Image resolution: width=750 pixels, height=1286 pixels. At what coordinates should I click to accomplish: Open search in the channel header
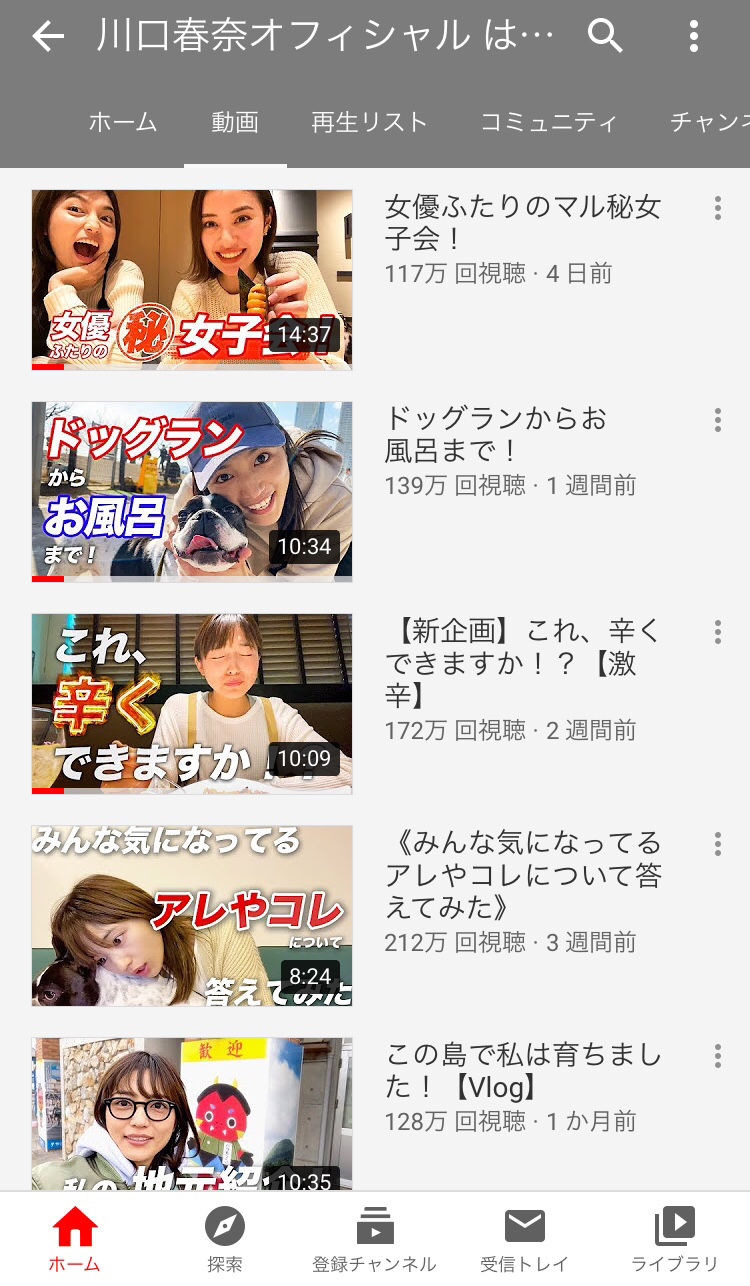pyautogui.click(x=605, y=37)
